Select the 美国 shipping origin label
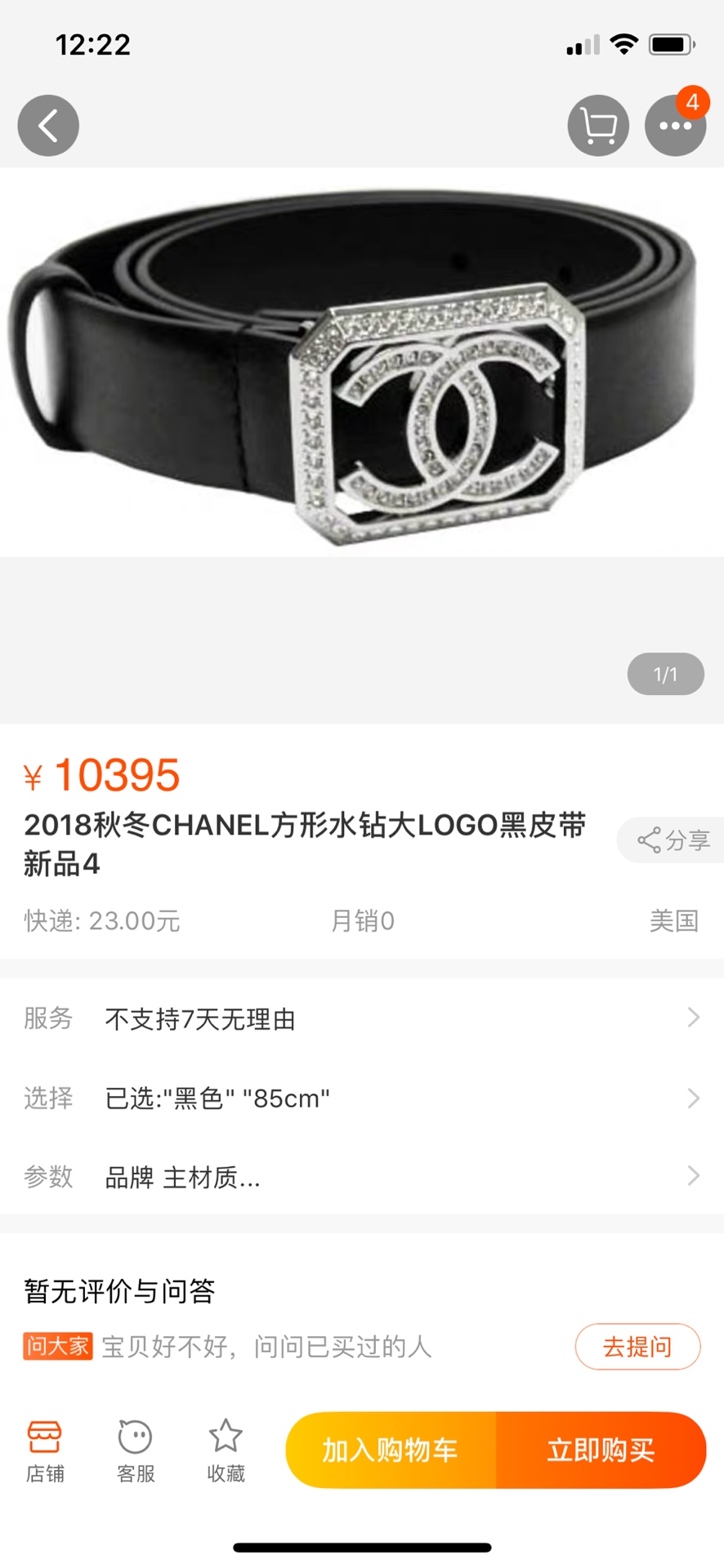This screenshot has width=724, height=1568. tap(675, 921)
